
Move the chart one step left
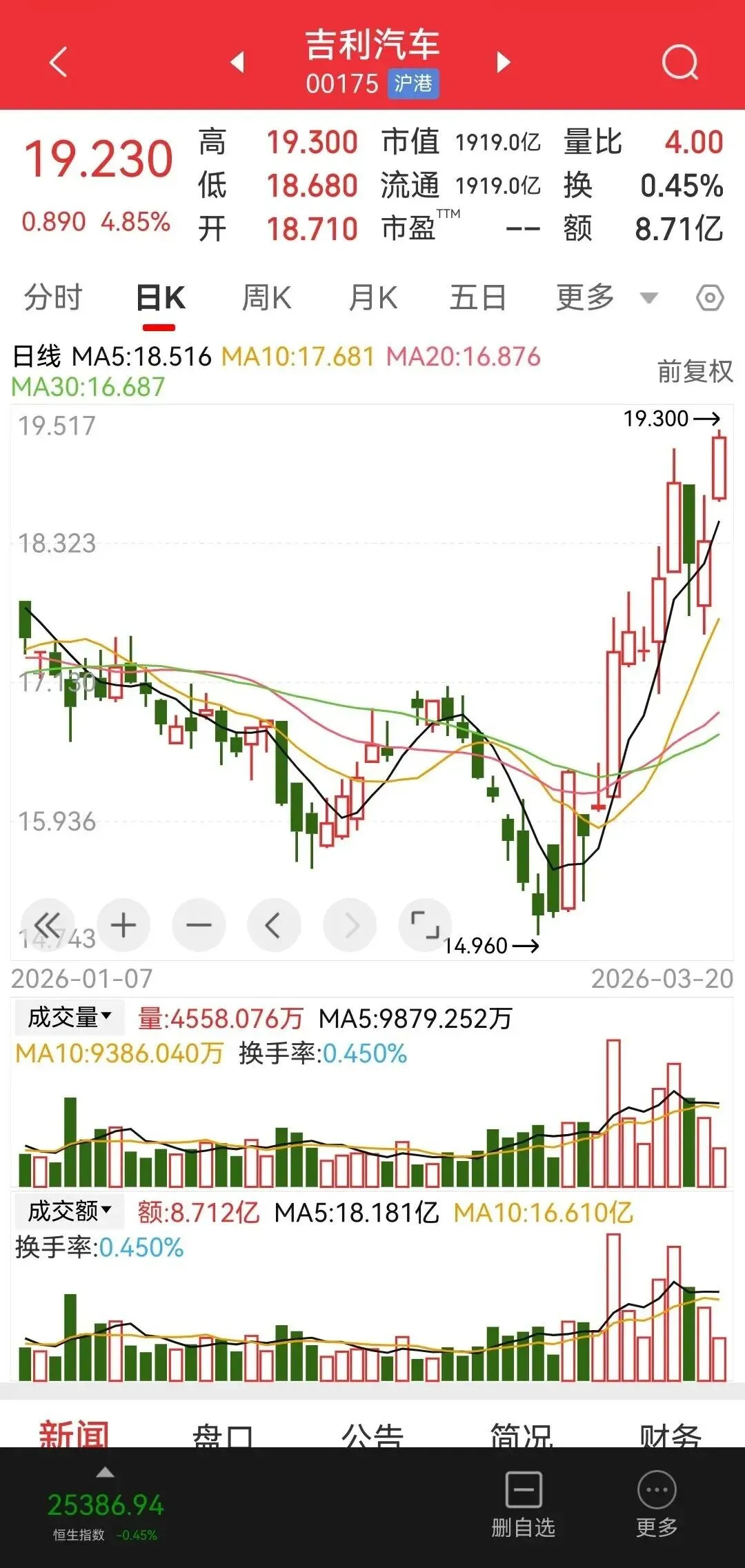pyautogui.click(x=274, y=925)
